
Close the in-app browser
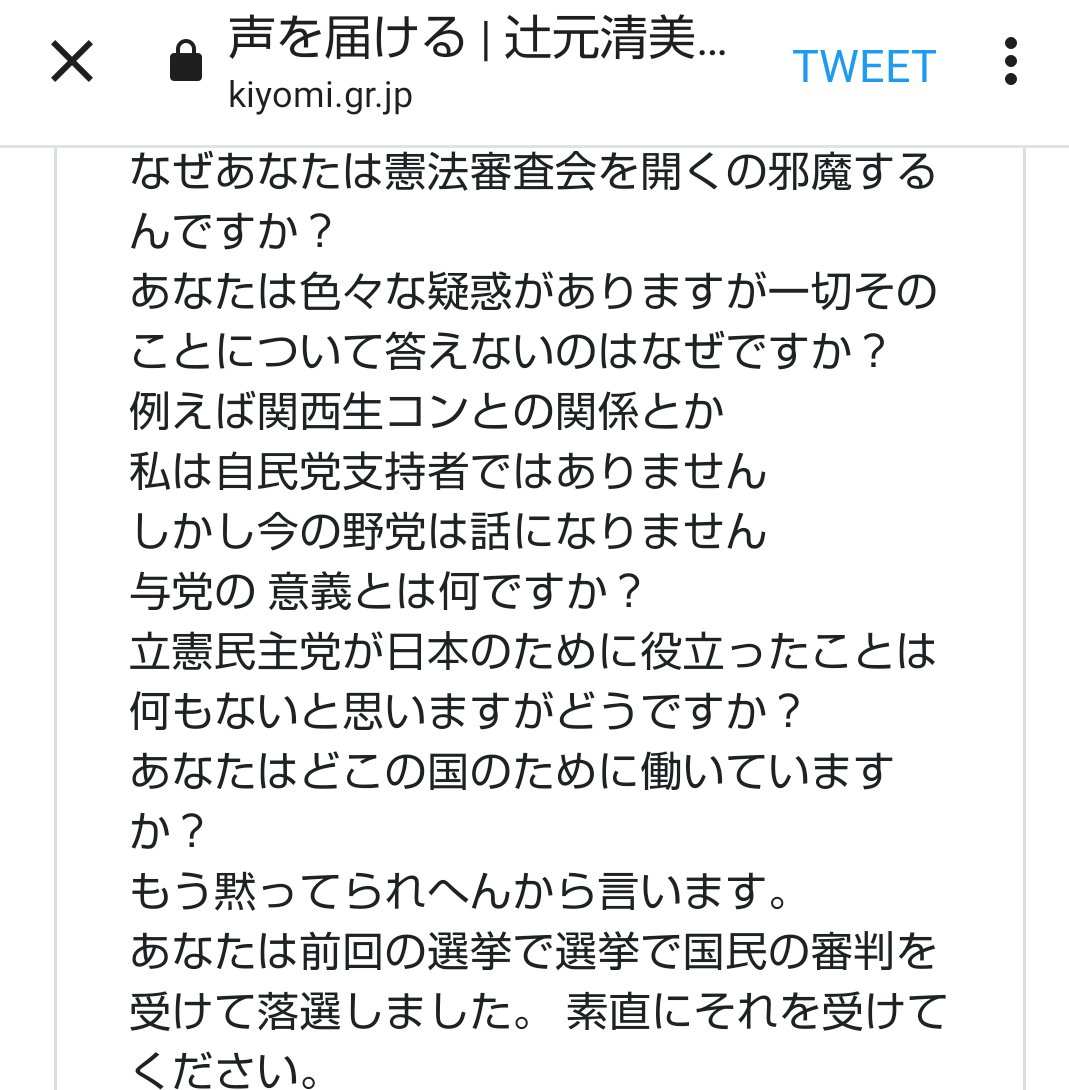tap(72, 65)
